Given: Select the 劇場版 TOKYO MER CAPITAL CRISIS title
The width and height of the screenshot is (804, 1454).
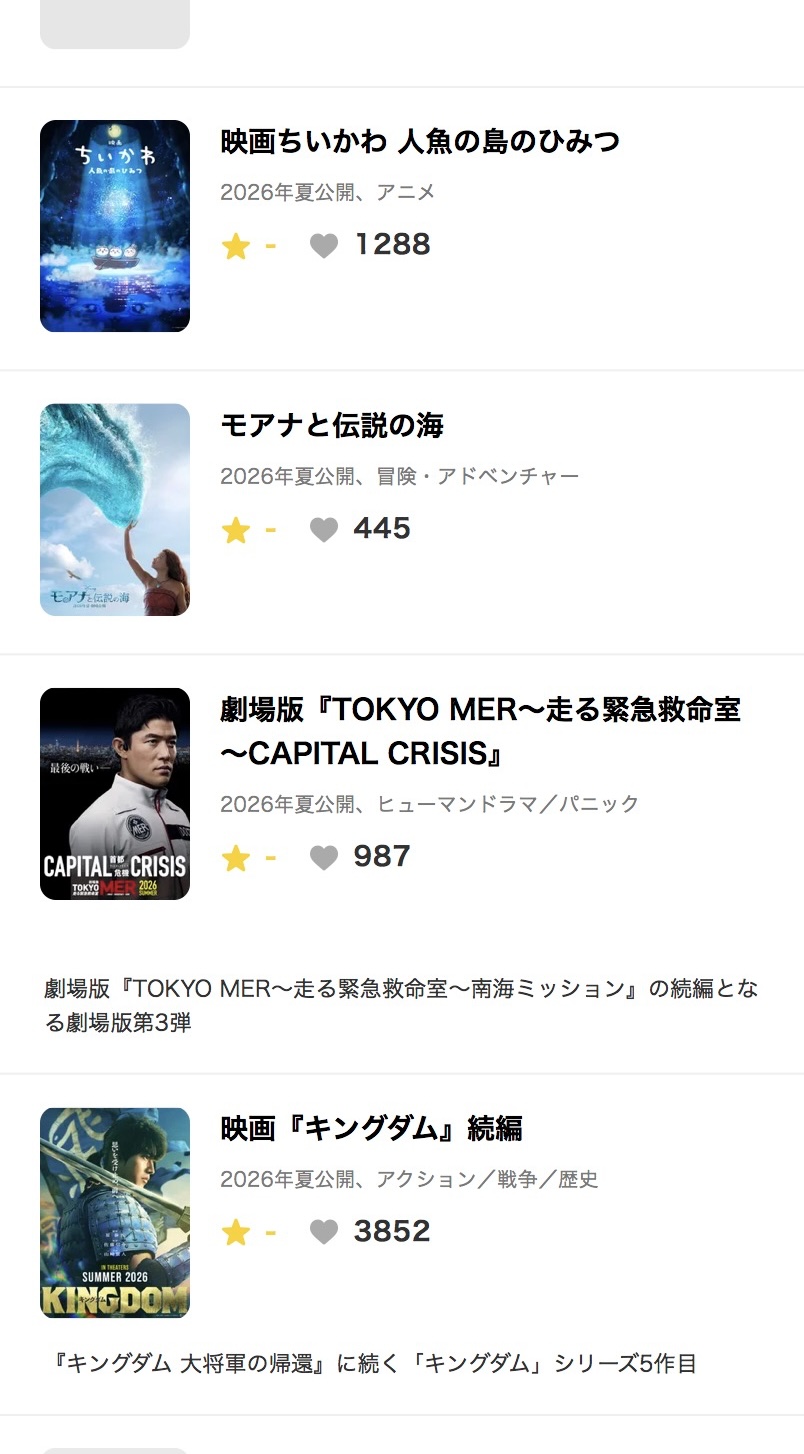Looking at the screenshot, I should pyautogui.click(x=480, y=731).
